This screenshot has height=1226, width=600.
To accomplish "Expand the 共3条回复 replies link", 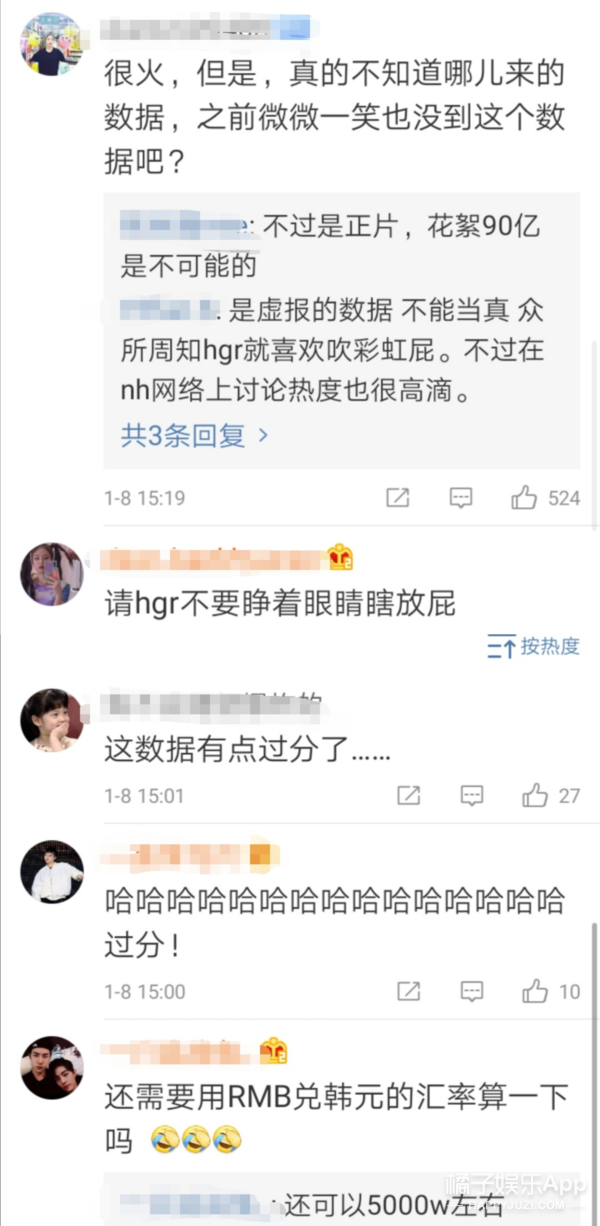I will [194, 435].
